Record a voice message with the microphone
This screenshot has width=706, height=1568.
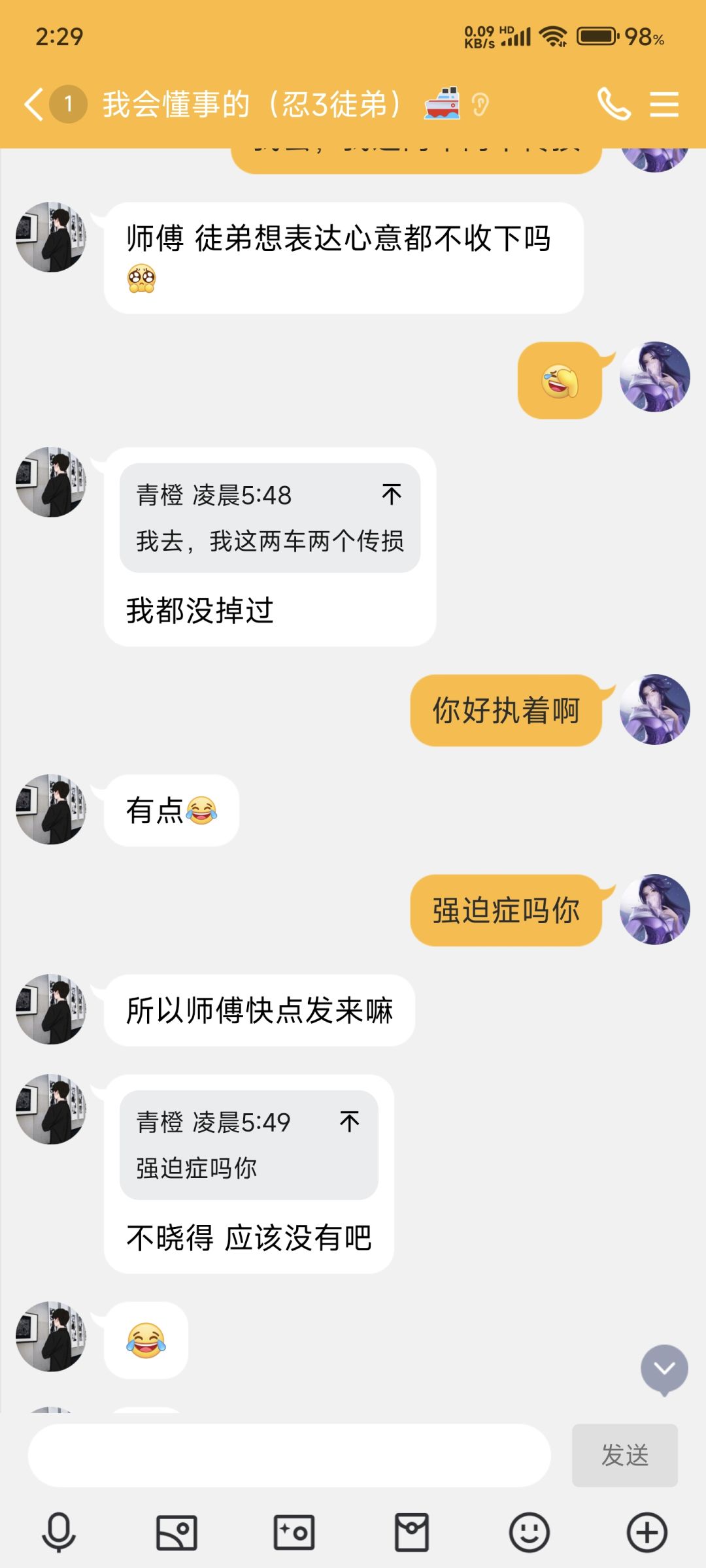tap(59, 1532)
